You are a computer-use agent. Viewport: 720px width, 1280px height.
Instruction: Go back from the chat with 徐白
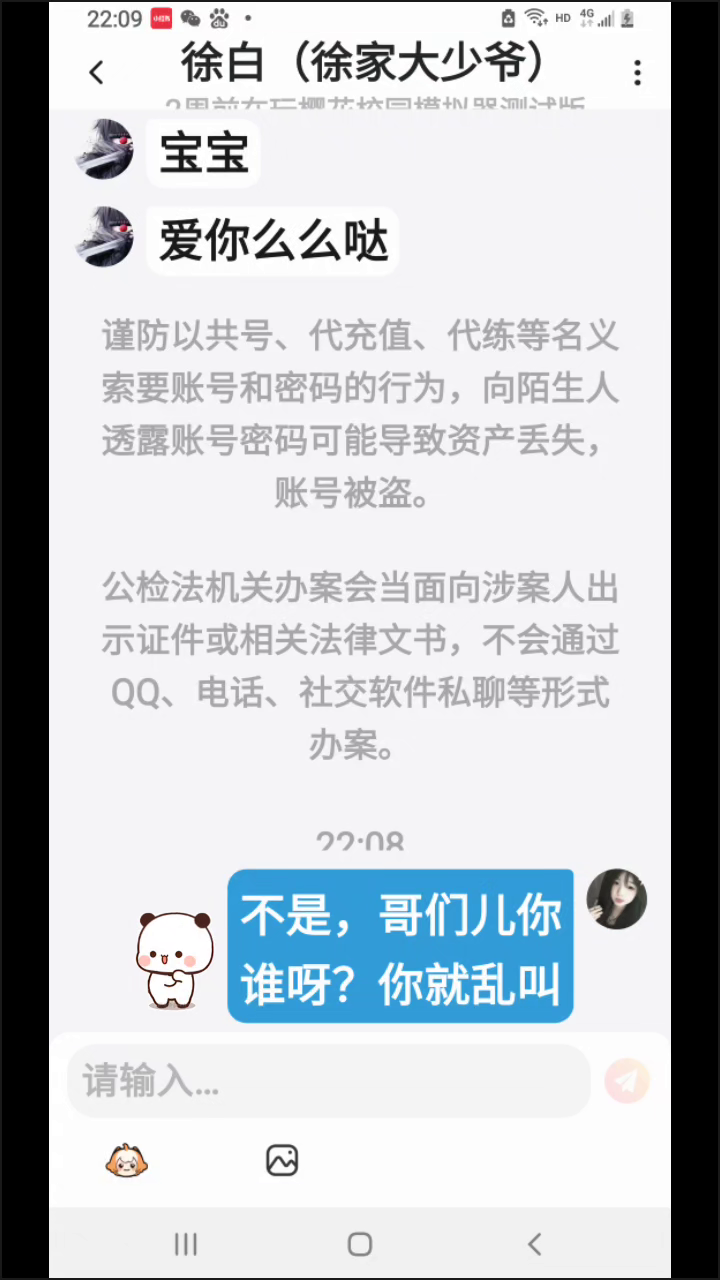[x=96, y=72]
